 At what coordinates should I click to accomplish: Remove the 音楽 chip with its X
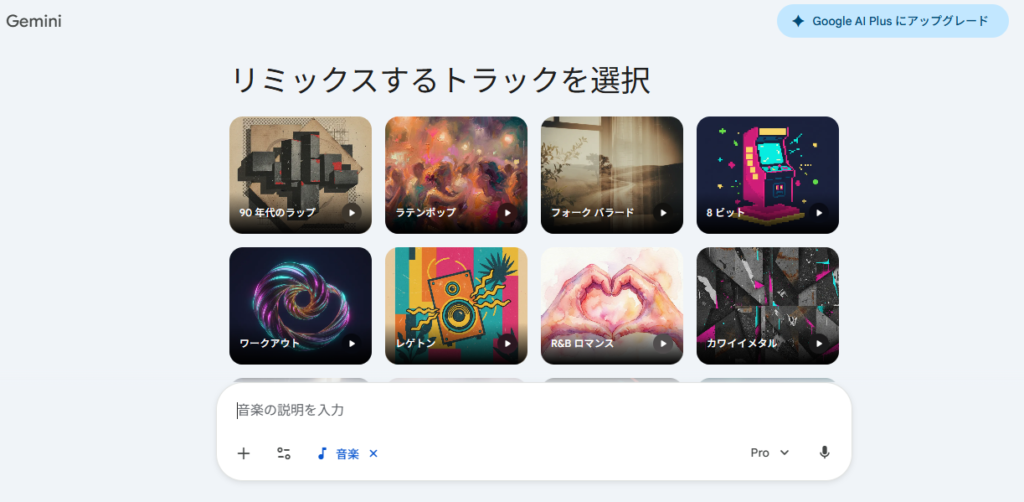coord(373,453)
